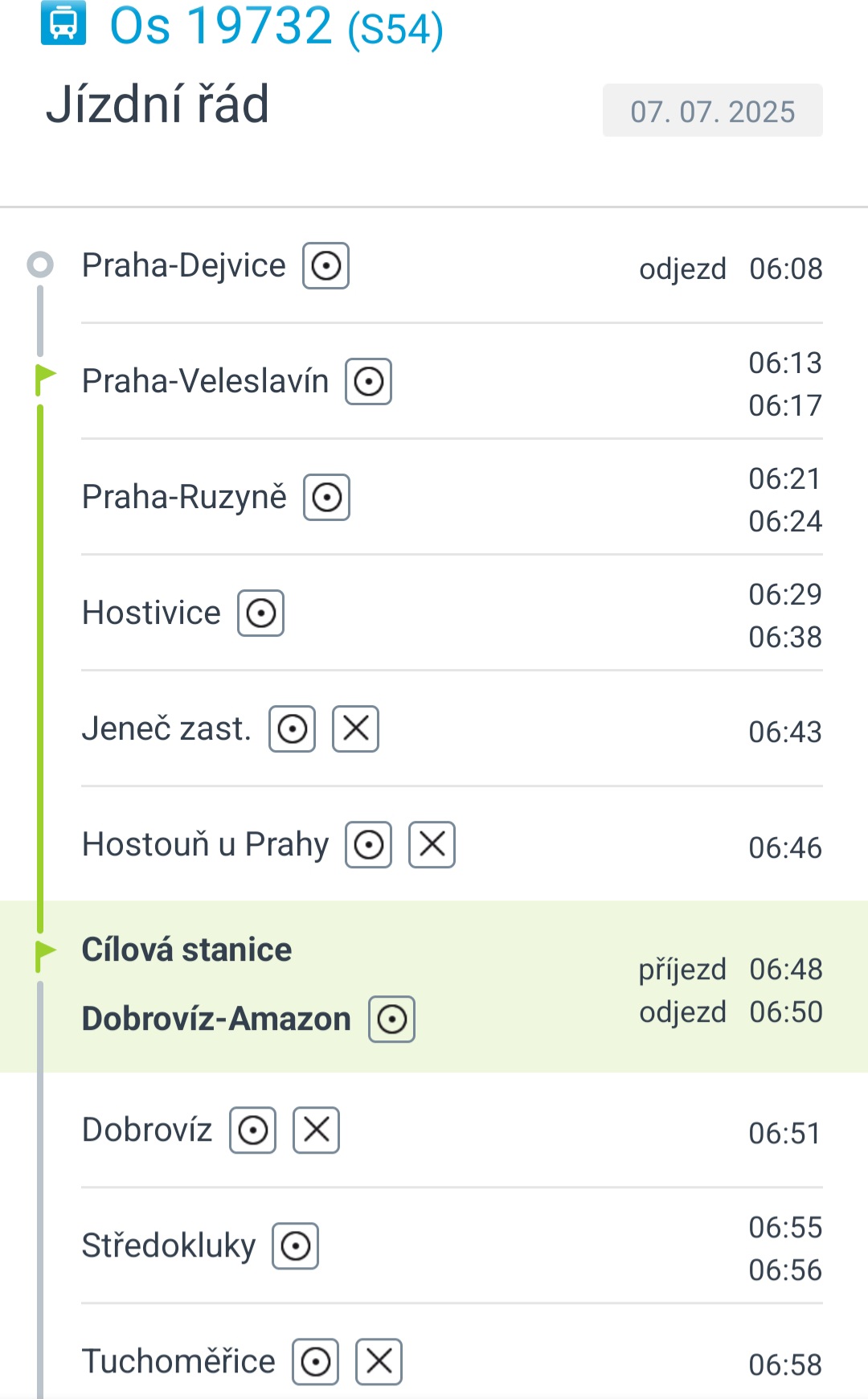Open train Os 19732 (S54) details

276,26
